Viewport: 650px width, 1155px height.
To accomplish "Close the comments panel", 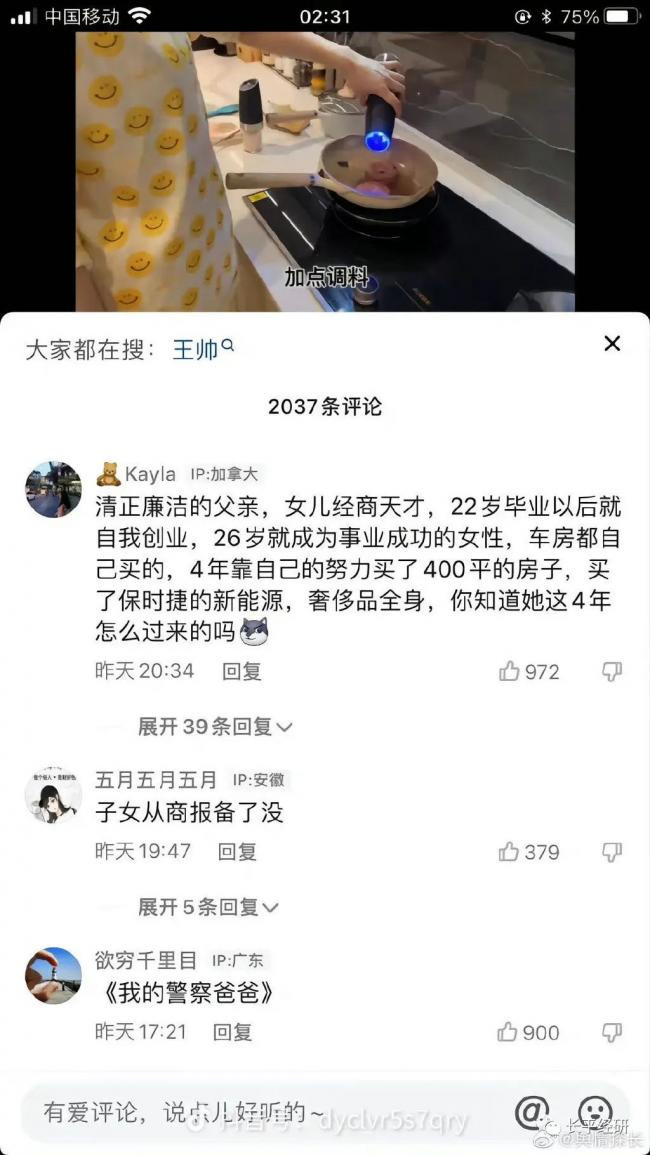I will 612,344.
